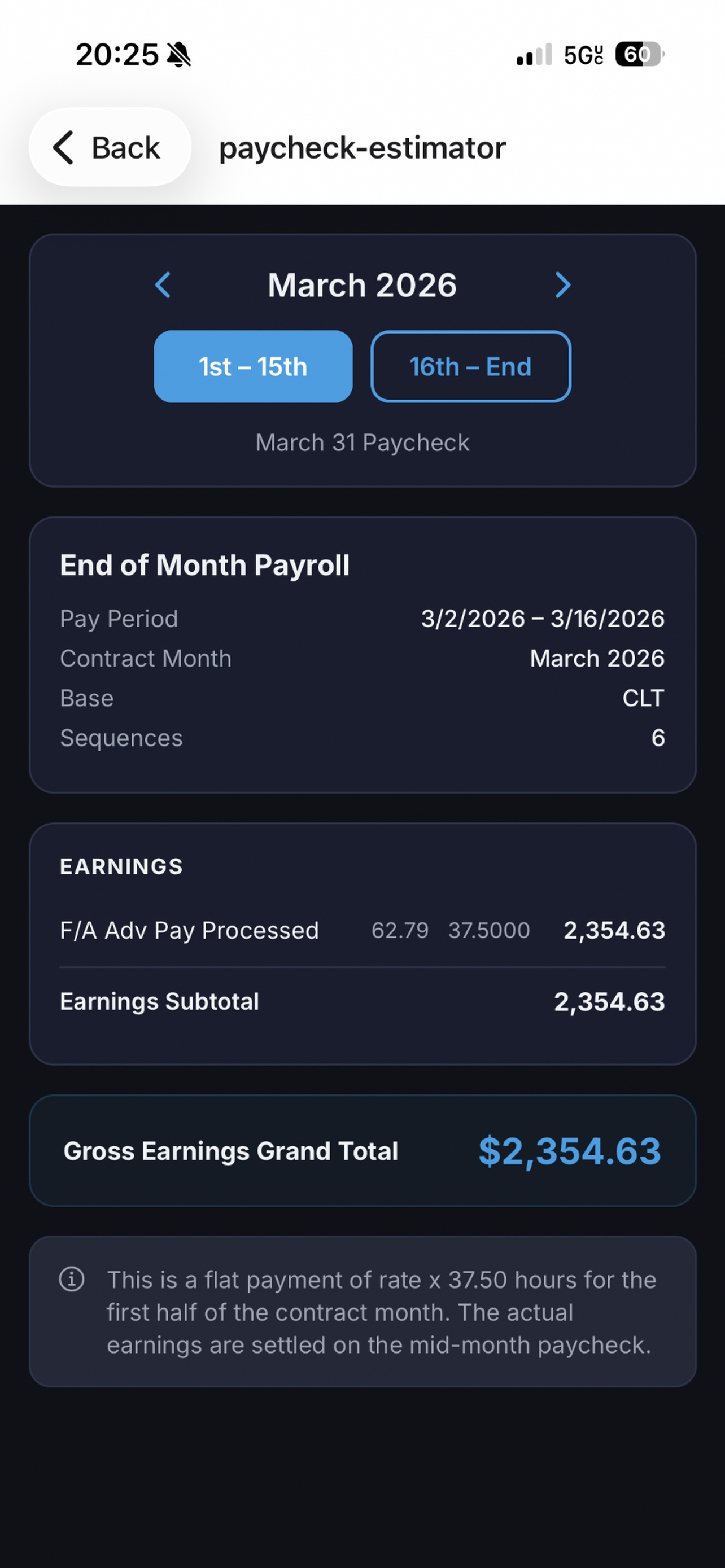The image size is (725, 1568).
Task: Go back to February 2026 via left chevron
Action: [x=164, y=285]
